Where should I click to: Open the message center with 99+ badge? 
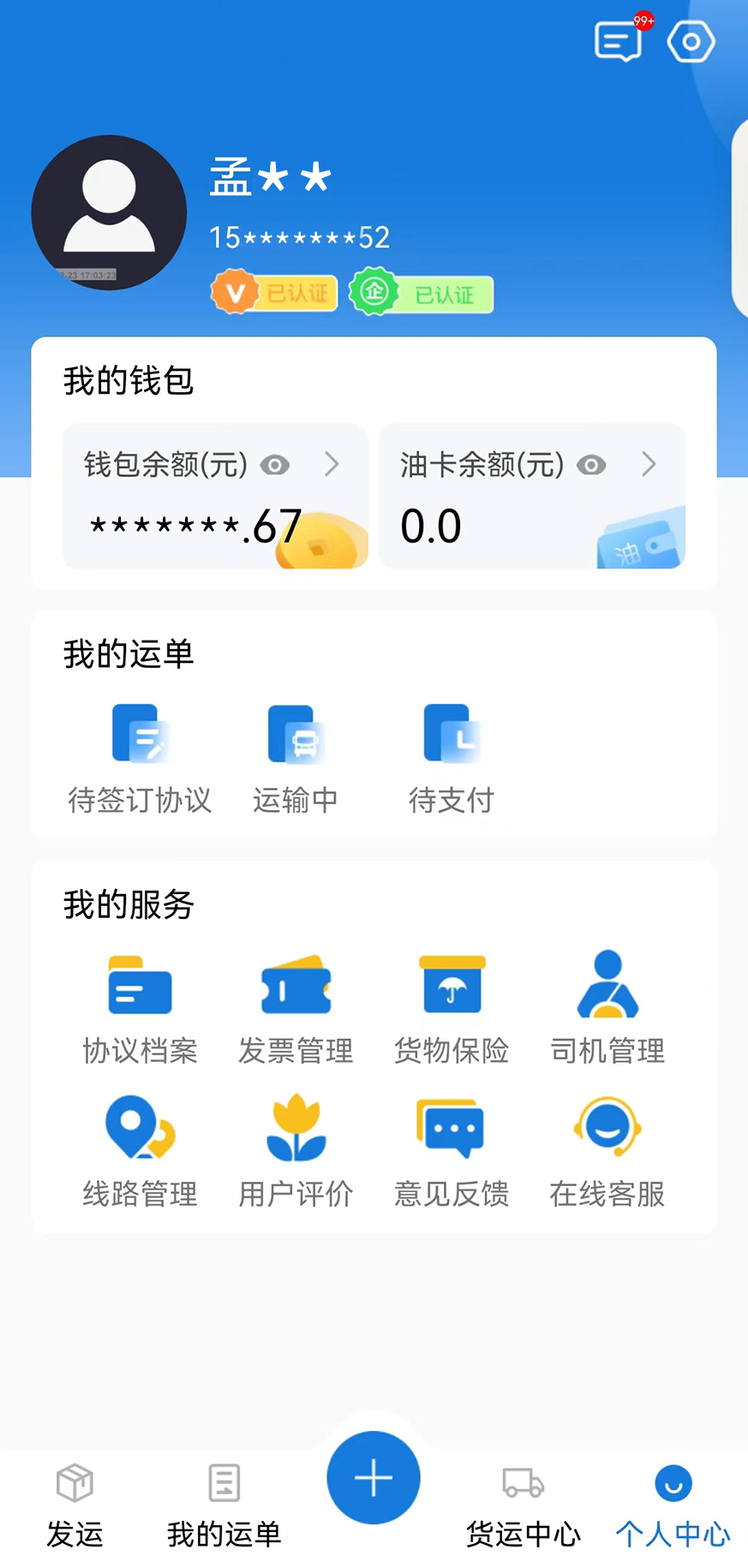618,40
